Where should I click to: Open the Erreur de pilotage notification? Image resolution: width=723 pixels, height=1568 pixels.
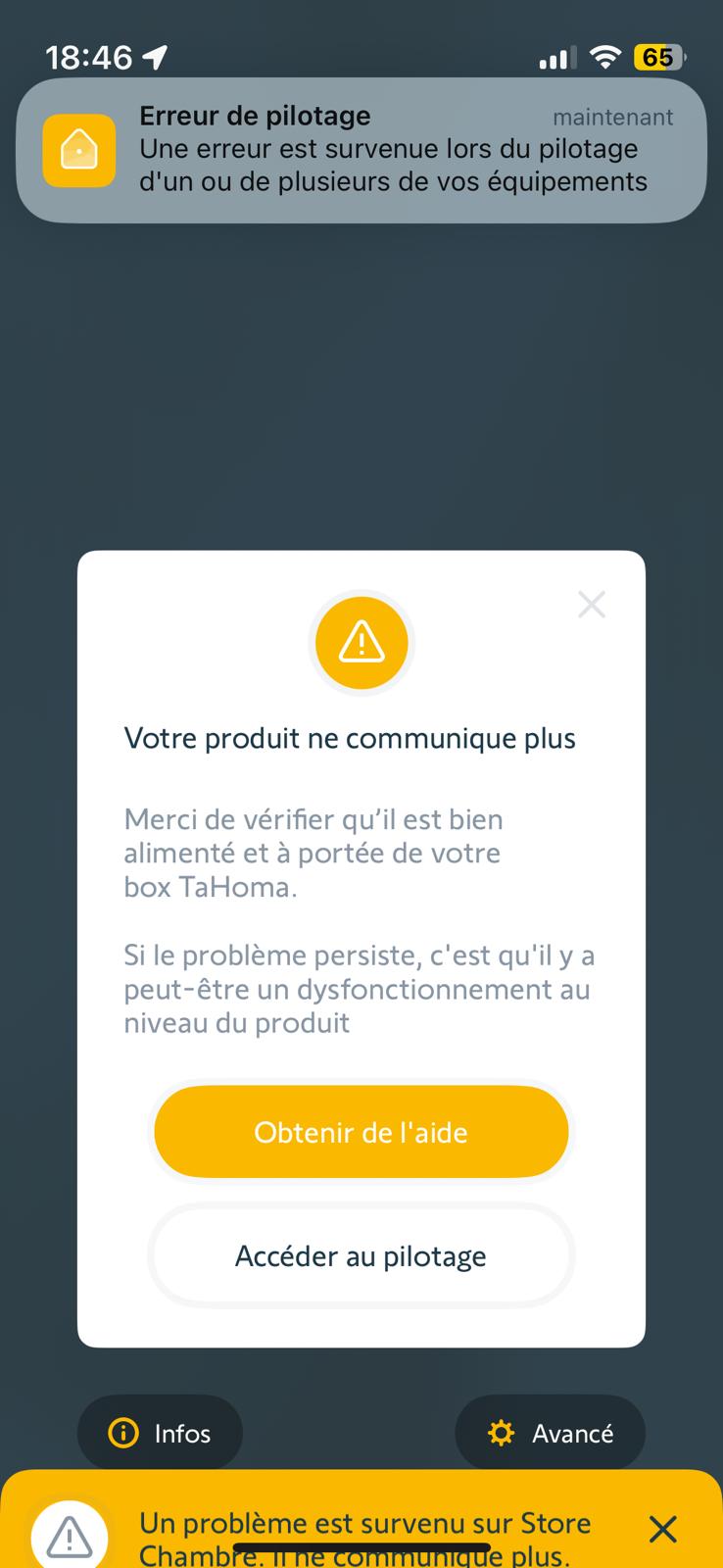(x=361, y=150)
